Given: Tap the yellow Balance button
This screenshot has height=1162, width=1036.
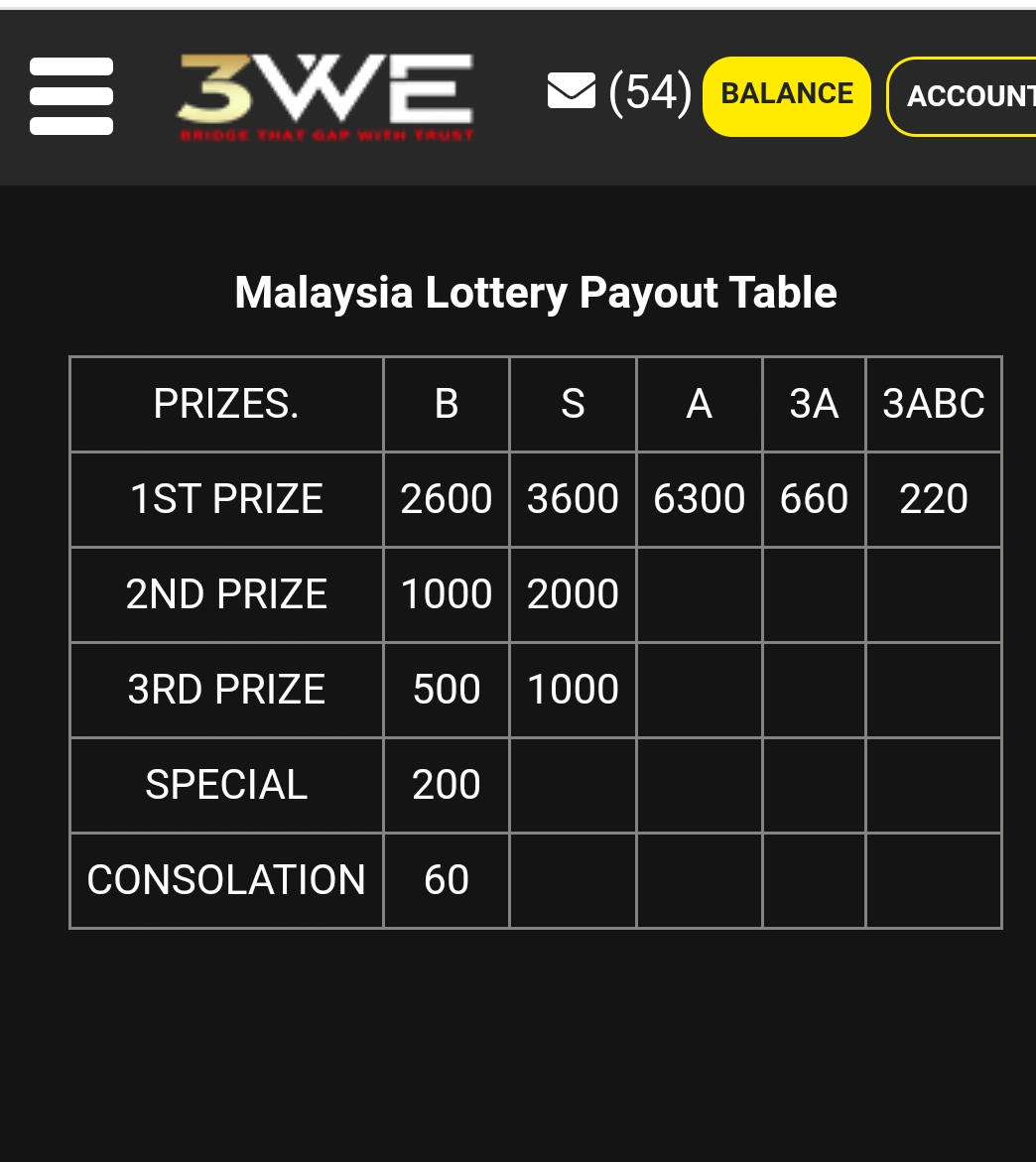Looking at the screenshot, I should (786, 95).
